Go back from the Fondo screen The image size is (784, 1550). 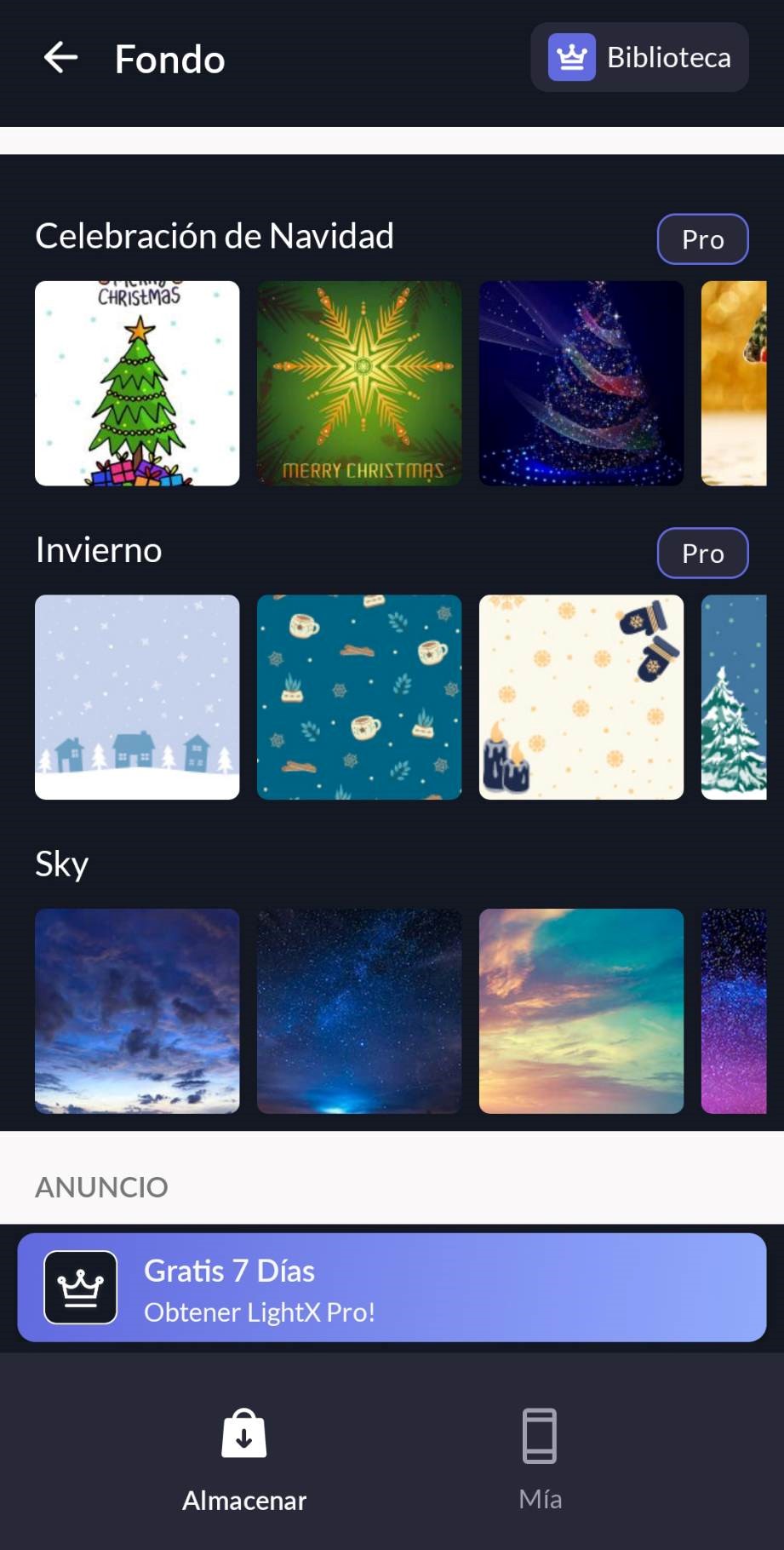[60, 58]
